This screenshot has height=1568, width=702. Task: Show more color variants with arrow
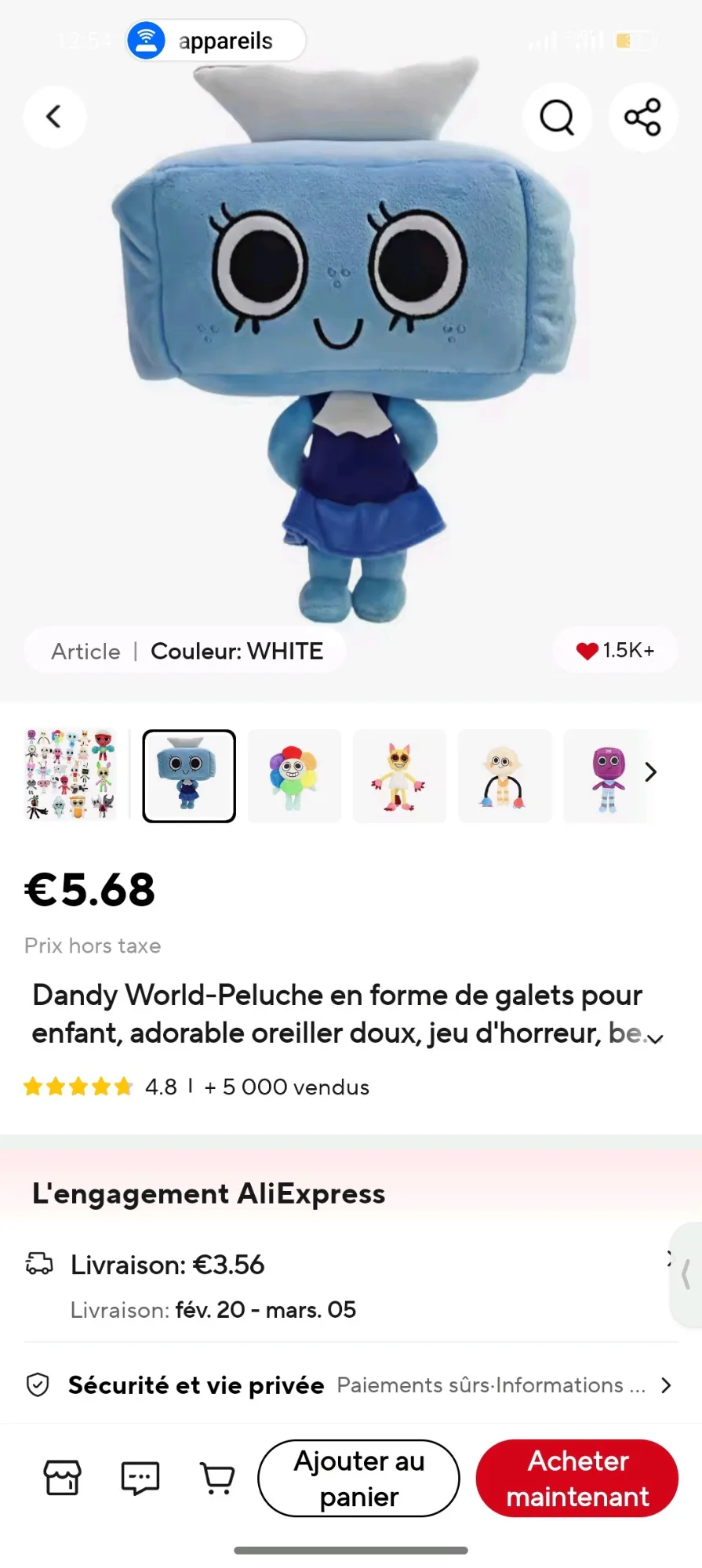pyautogui.click(x=650, y=773)
